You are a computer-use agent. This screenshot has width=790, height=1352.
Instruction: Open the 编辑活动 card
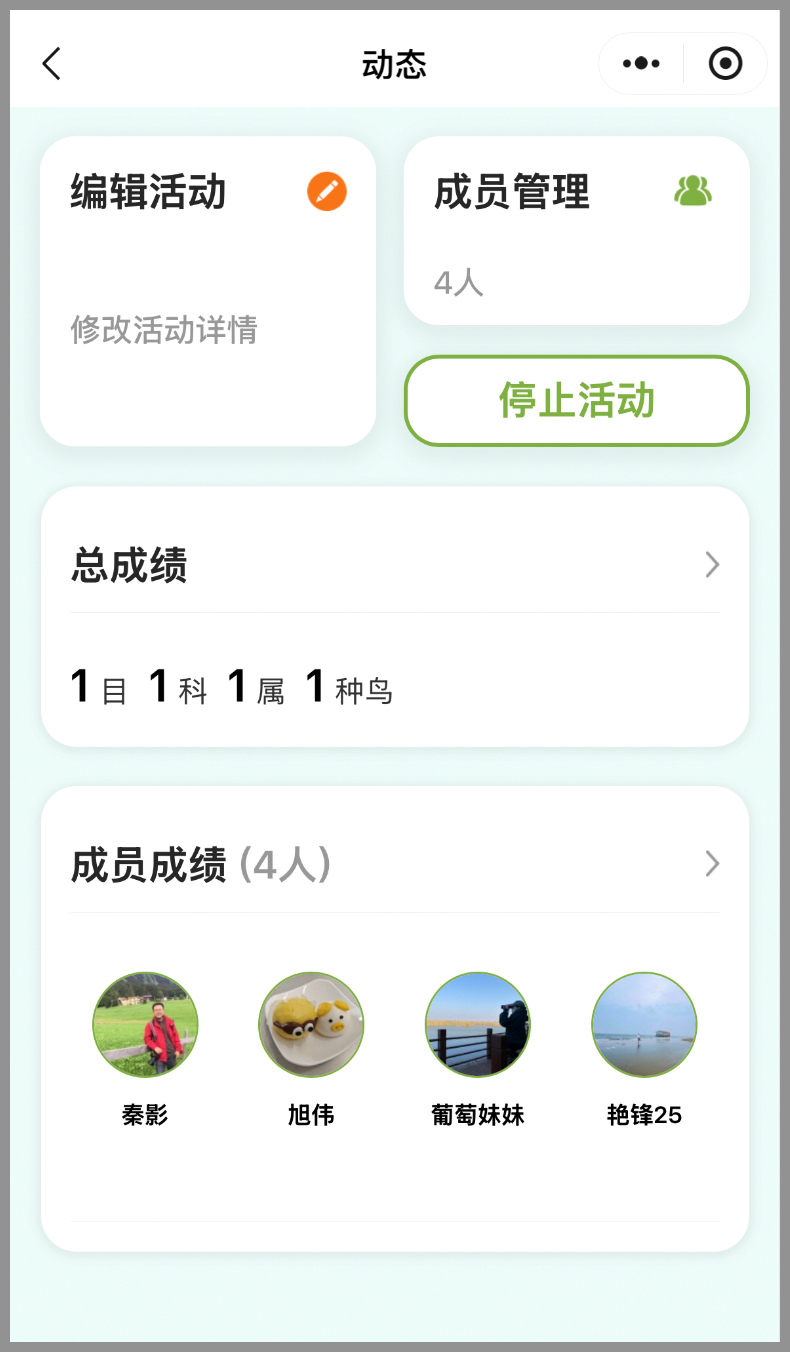pos(208,291)
